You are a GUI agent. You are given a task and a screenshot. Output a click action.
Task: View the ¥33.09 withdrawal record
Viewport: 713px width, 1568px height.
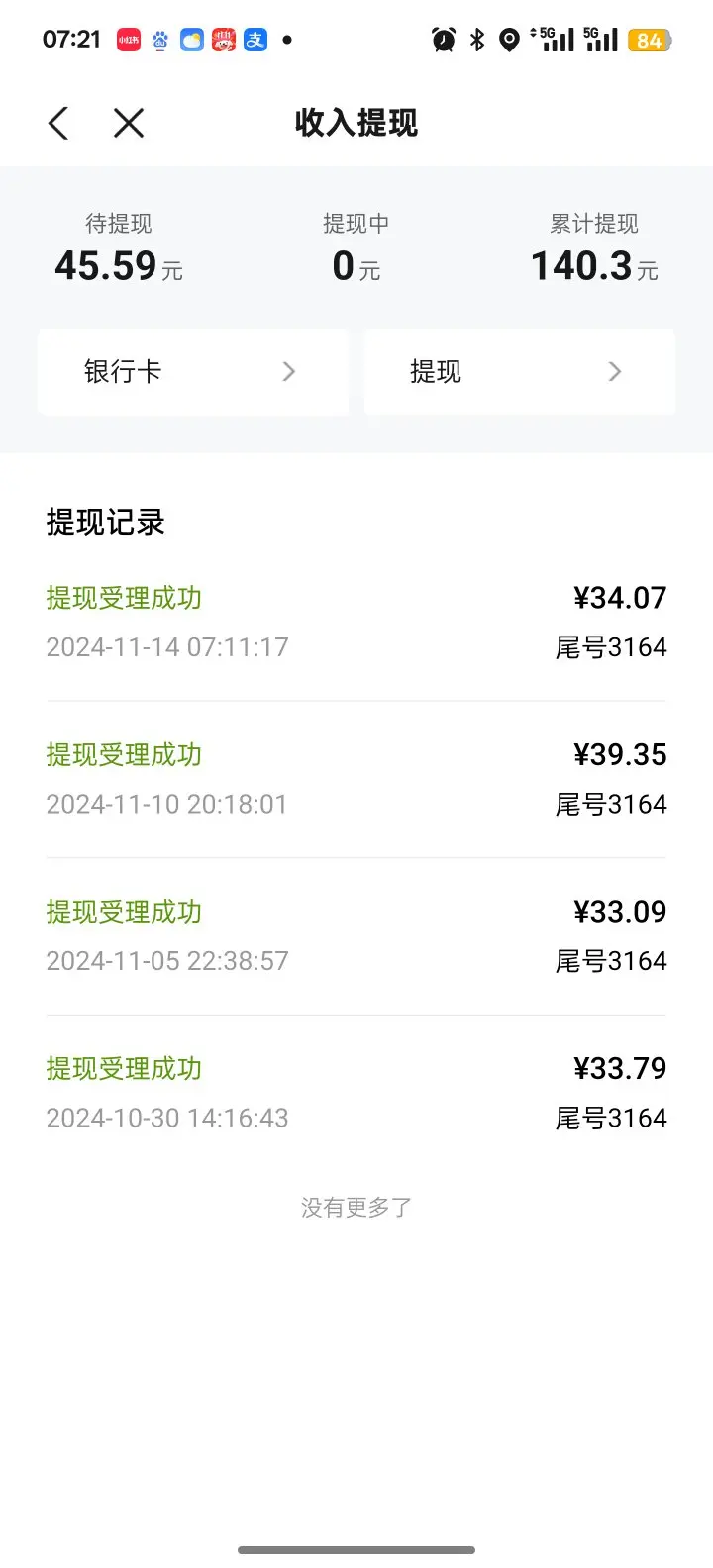coord(356,936)
